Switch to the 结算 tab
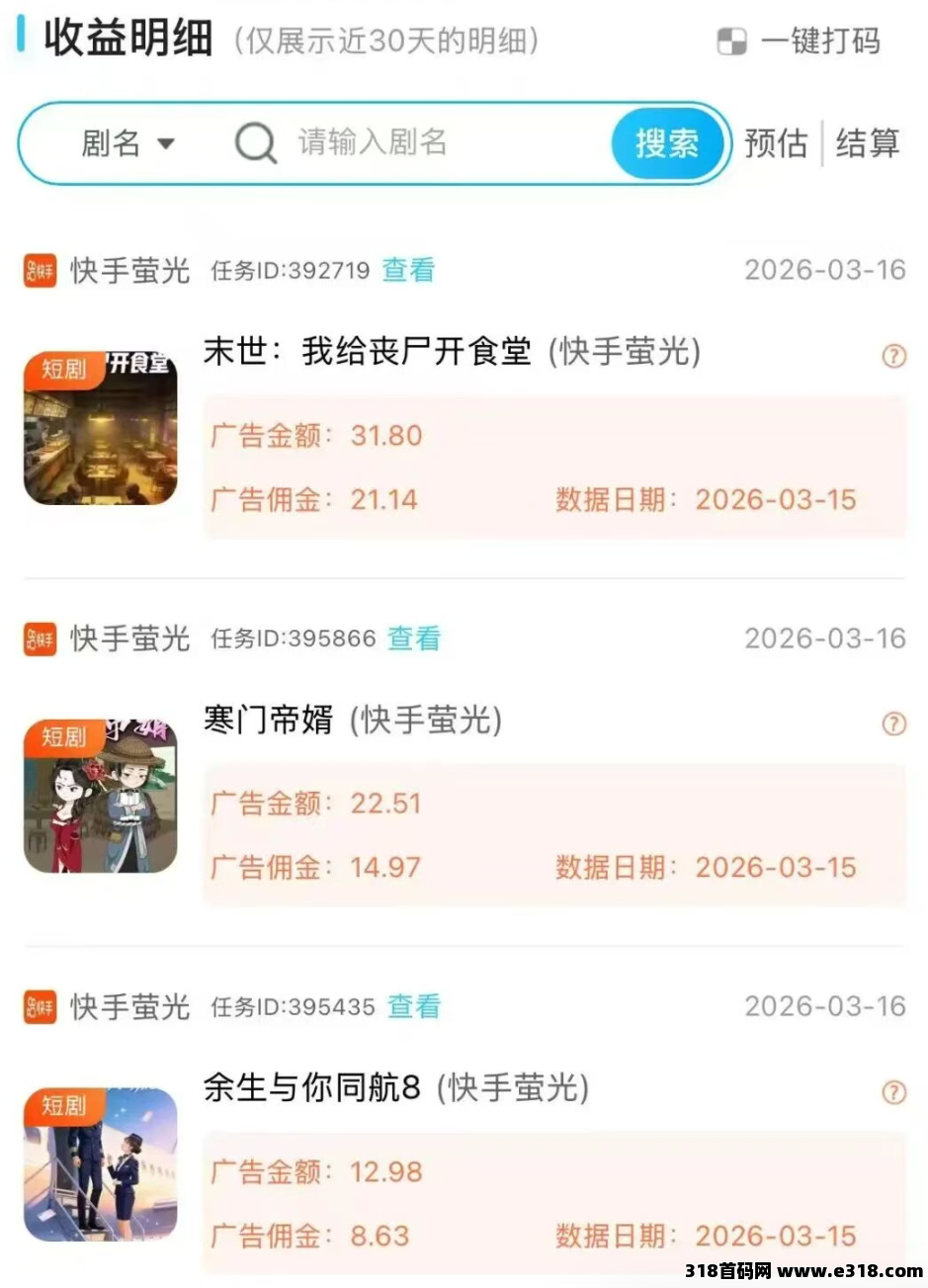928x1288 pixels. point(867,143)
